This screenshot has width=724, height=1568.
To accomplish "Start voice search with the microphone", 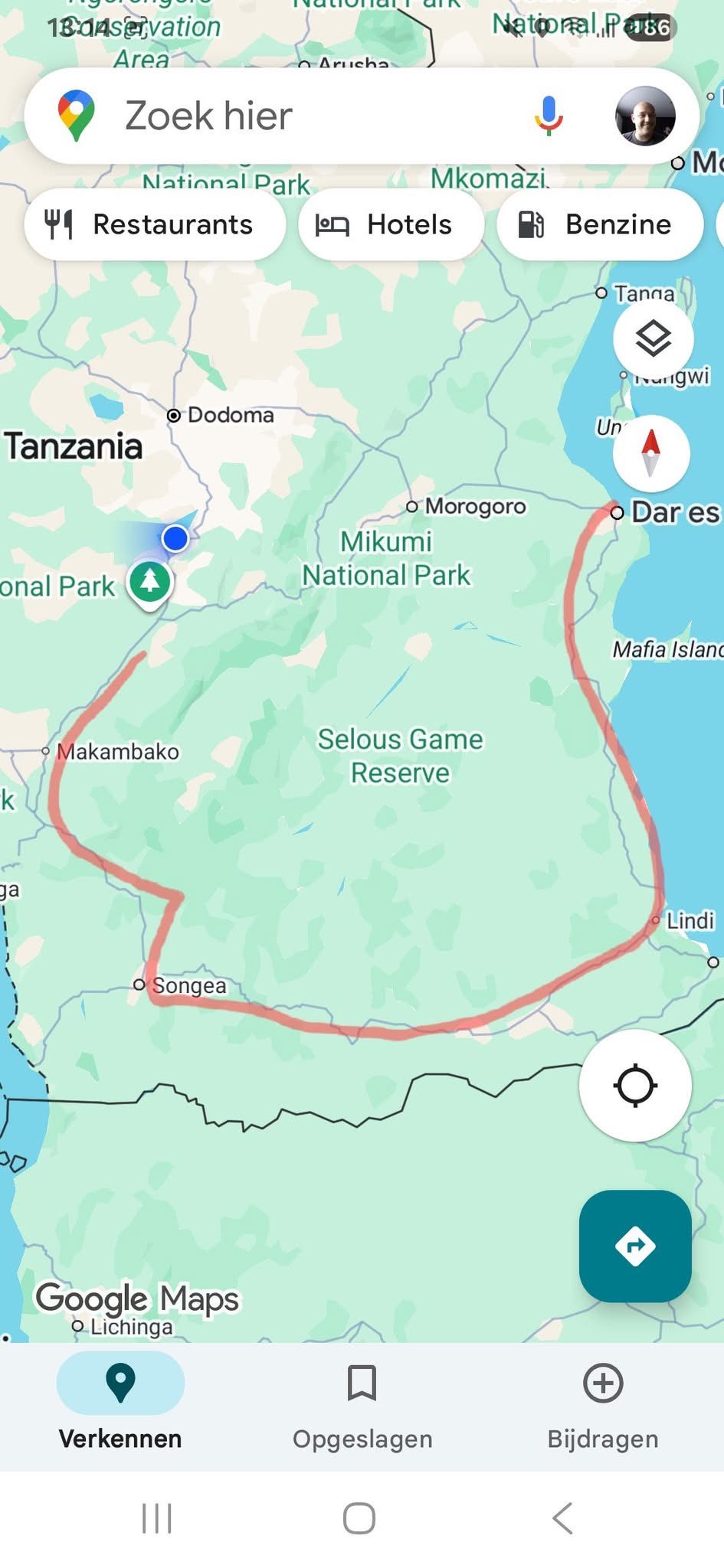I will pos(548,116).
